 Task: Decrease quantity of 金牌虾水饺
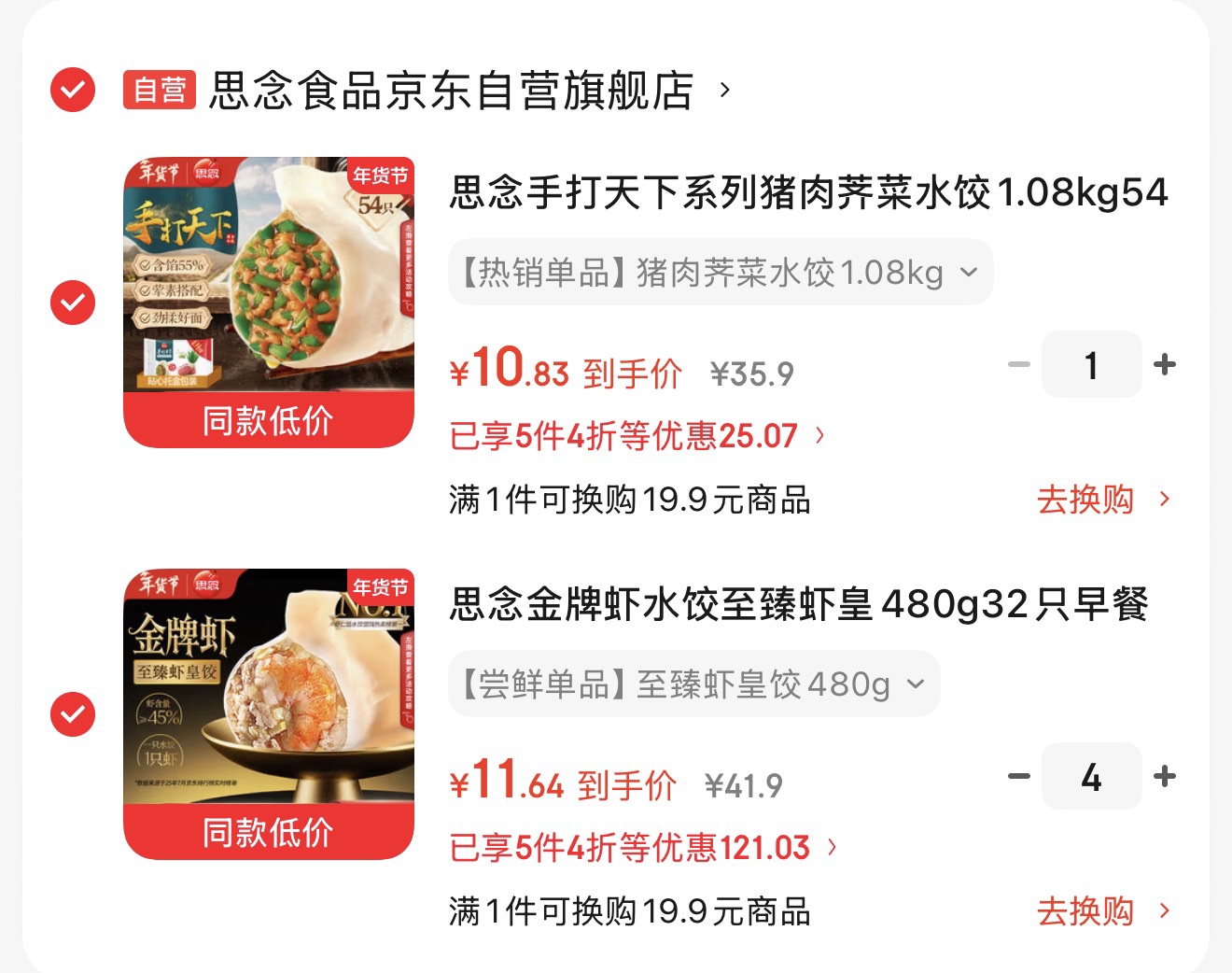click(x=1019, y=776)
